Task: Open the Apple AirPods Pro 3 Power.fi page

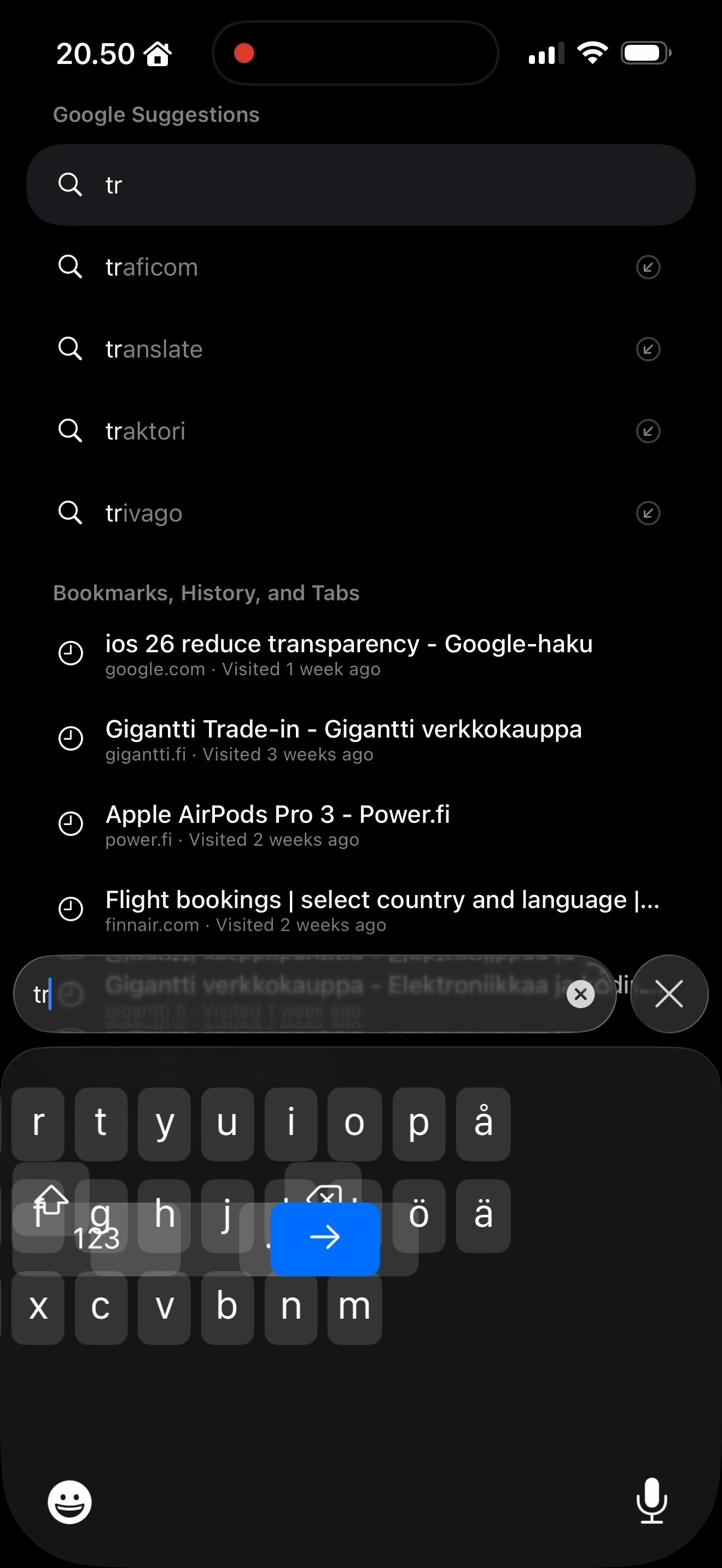Action: click(278, 824)
